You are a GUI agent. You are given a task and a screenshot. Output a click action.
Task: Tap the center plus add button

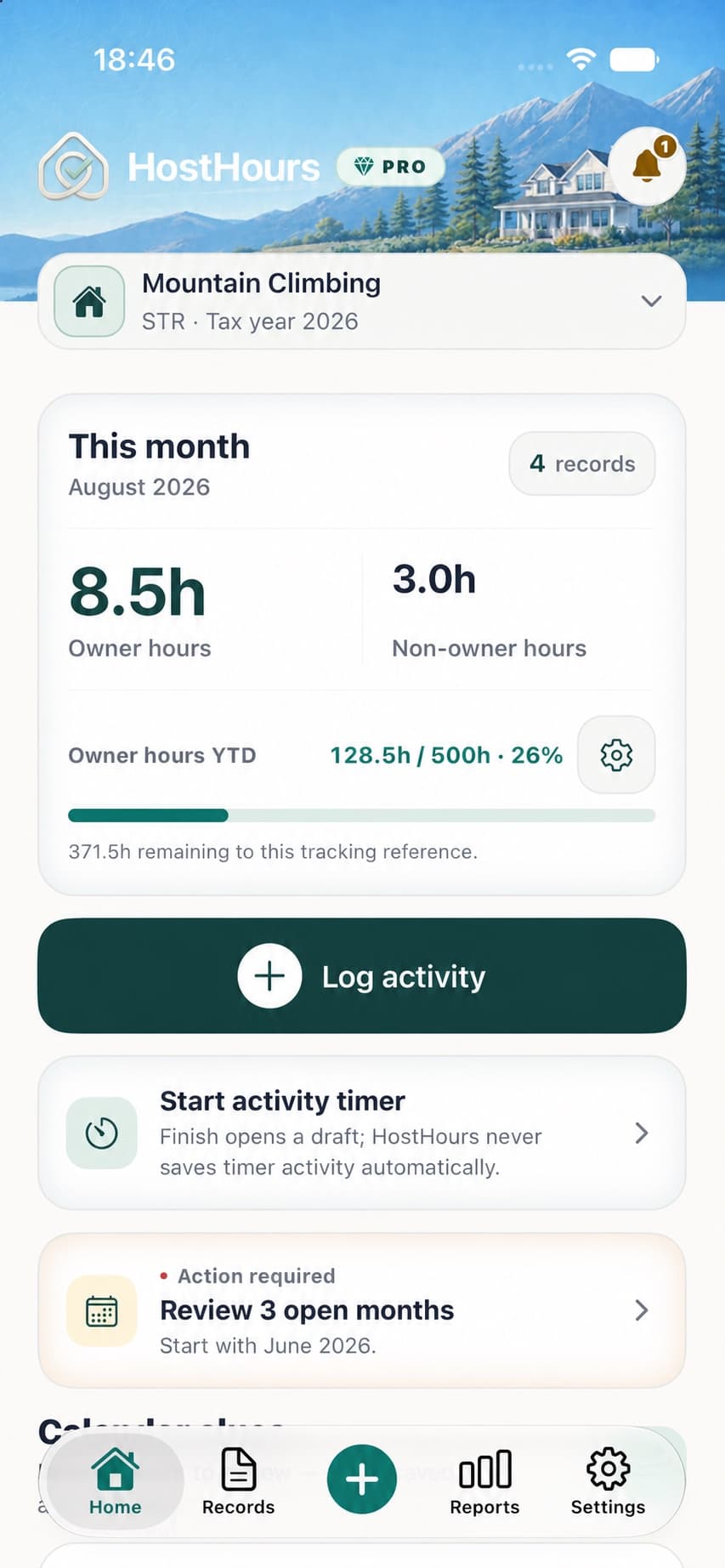click(x=362, y=1480)
